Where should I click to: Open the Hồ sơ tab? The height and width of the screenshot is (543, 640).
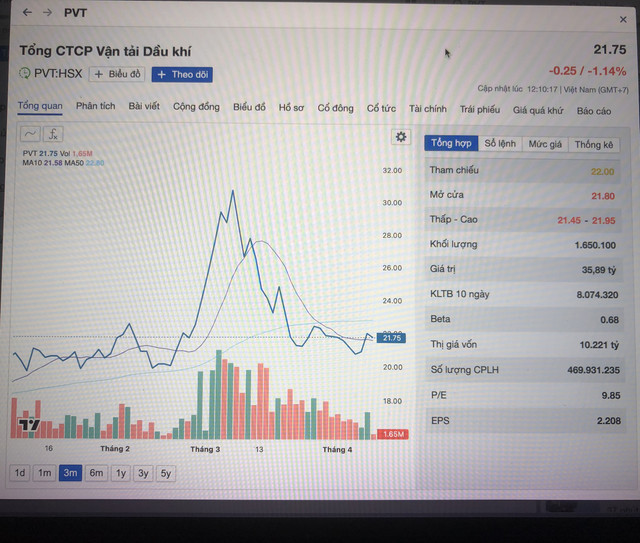click(291, 108)
